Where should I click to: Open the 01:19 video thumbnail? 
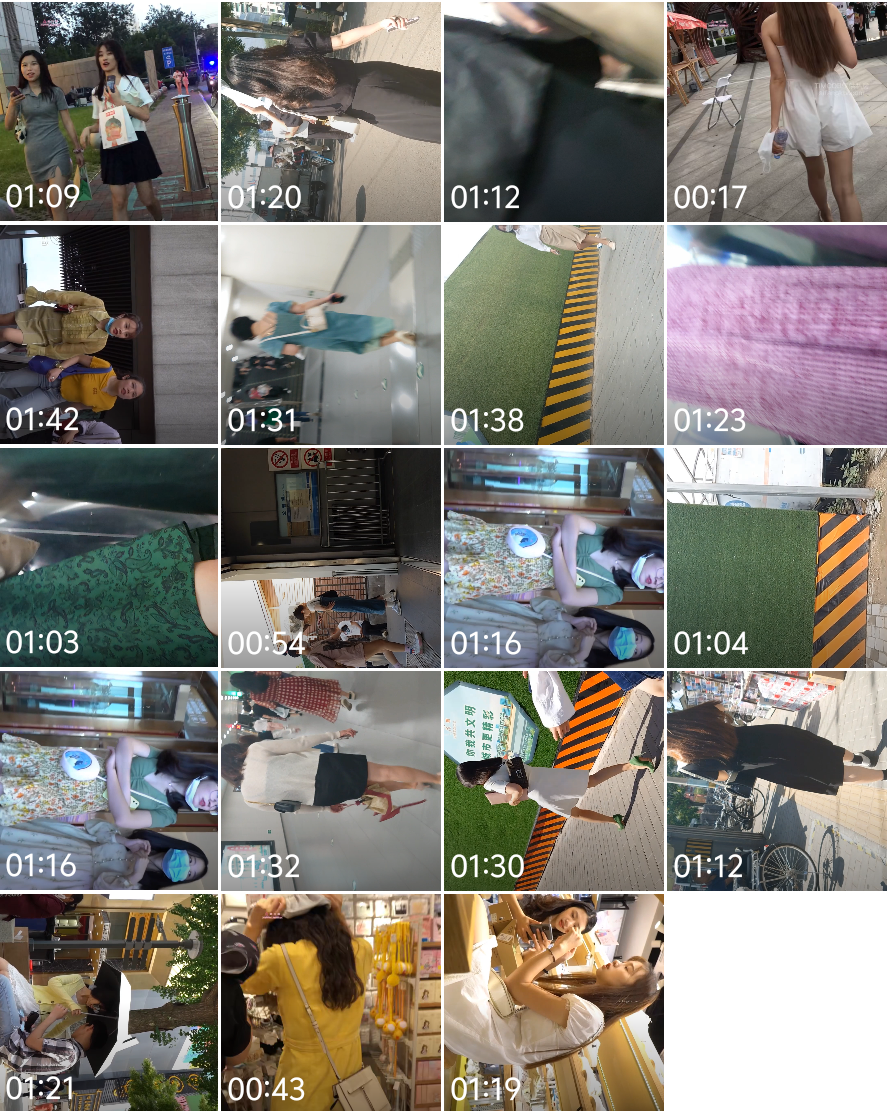(x=553, y=1002)
